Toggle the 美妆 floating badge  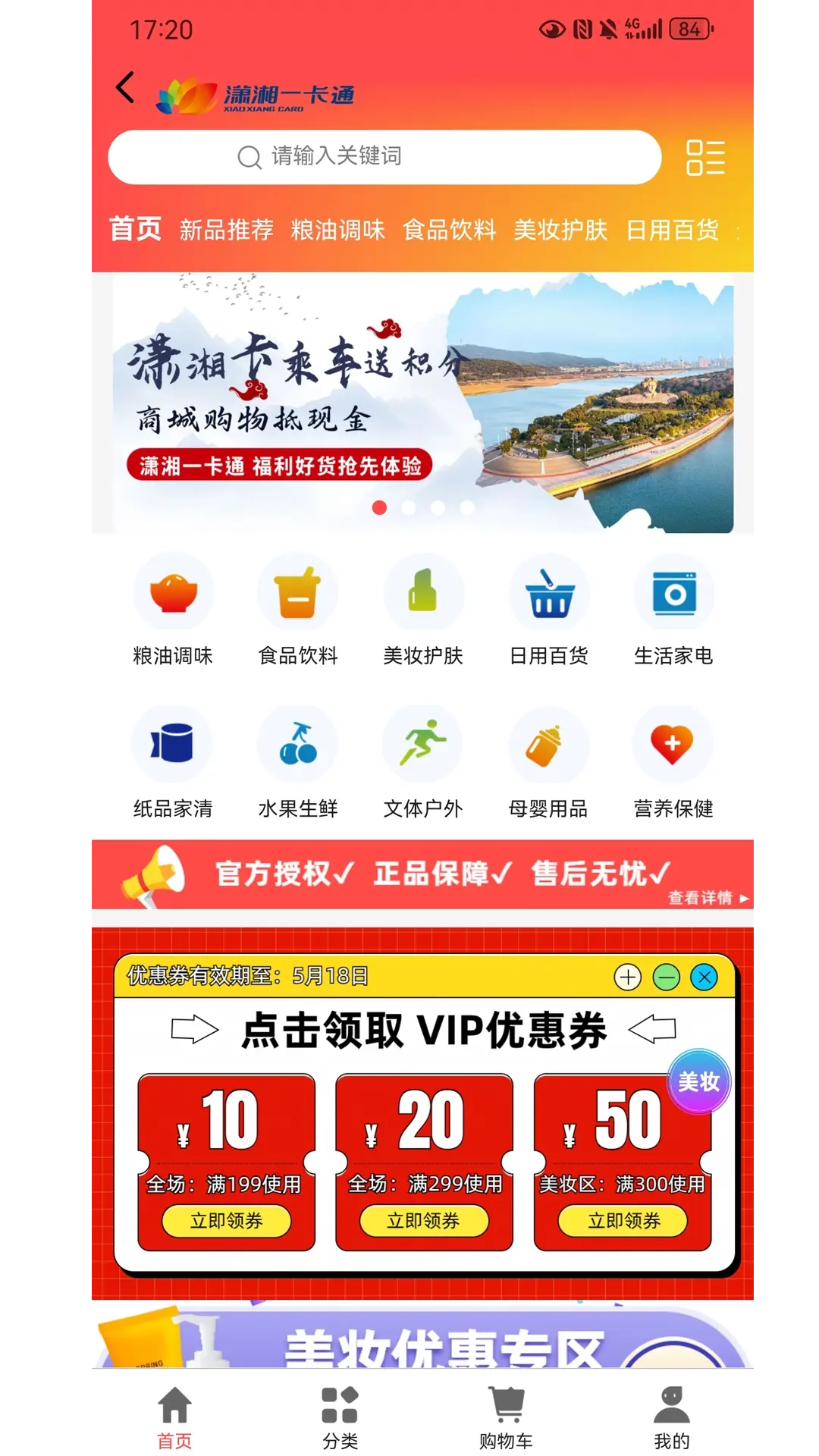click(698, 1083)
